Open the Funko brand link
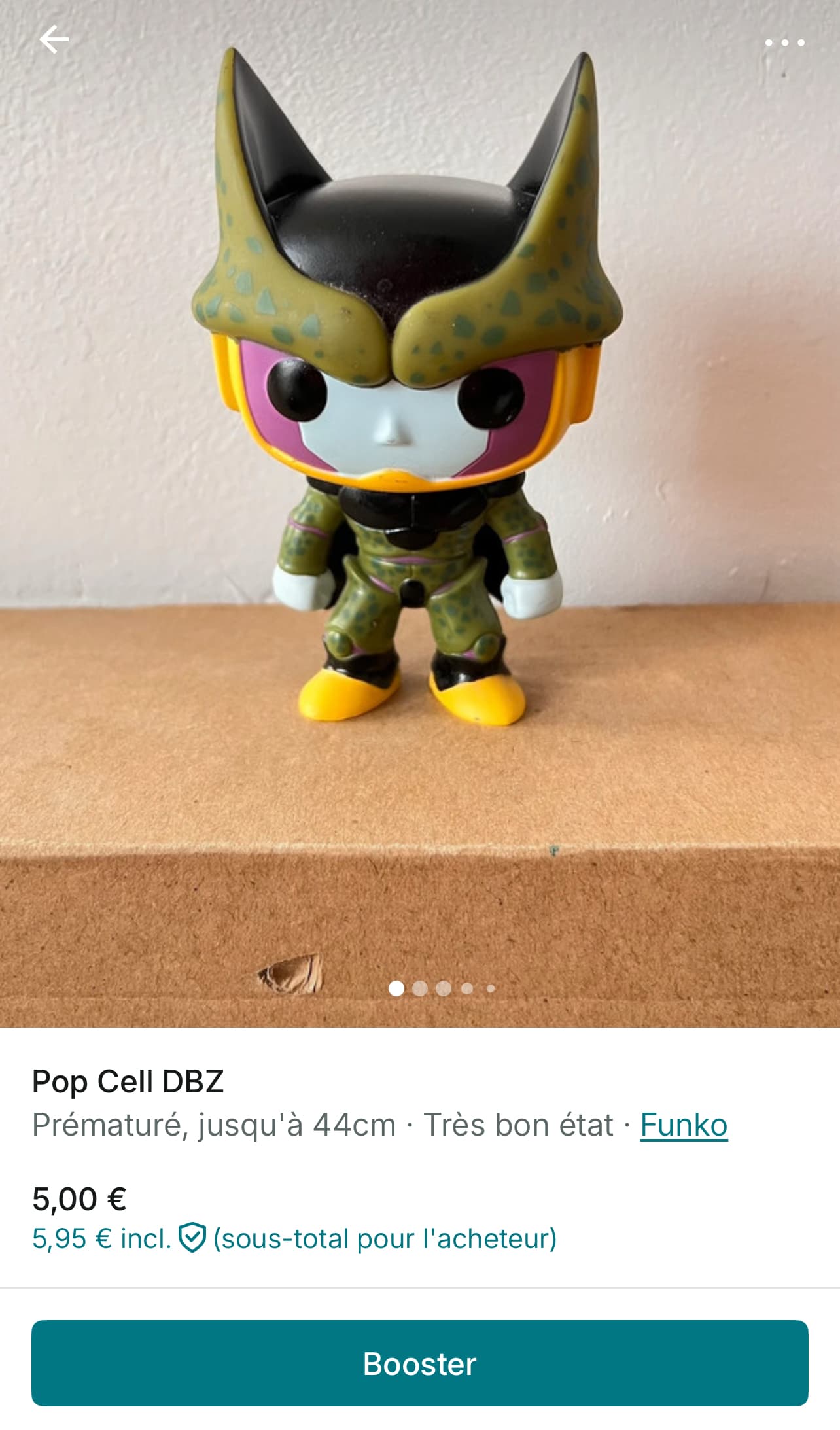 (x=683, y=1126)
